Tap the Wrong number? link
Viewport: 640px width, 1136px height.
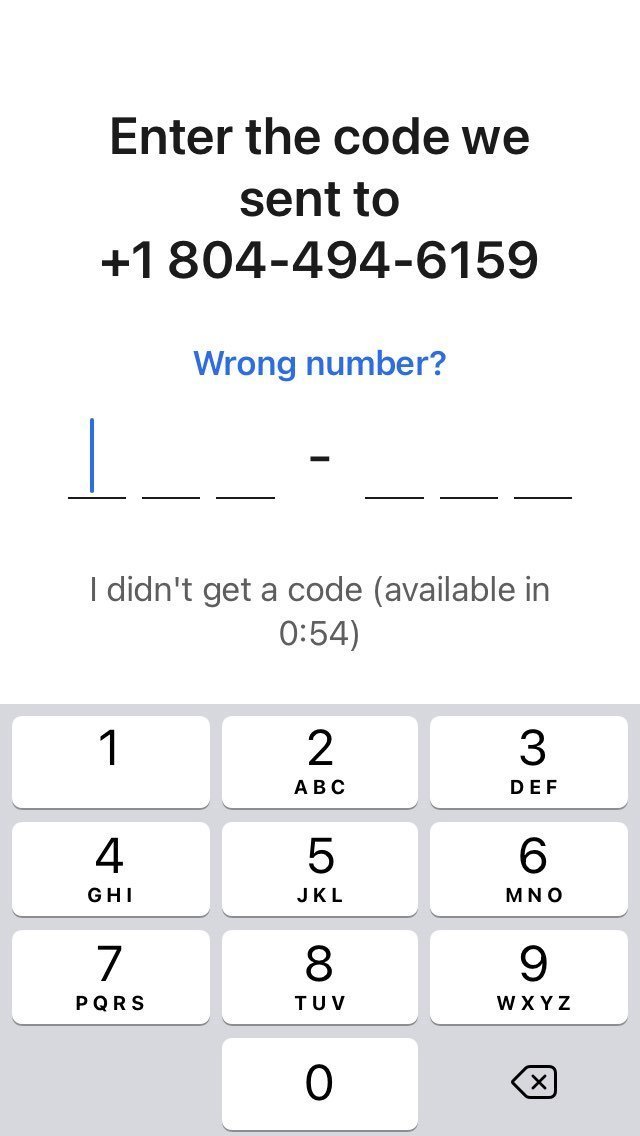pyautogui.click(x=320, y=362)
